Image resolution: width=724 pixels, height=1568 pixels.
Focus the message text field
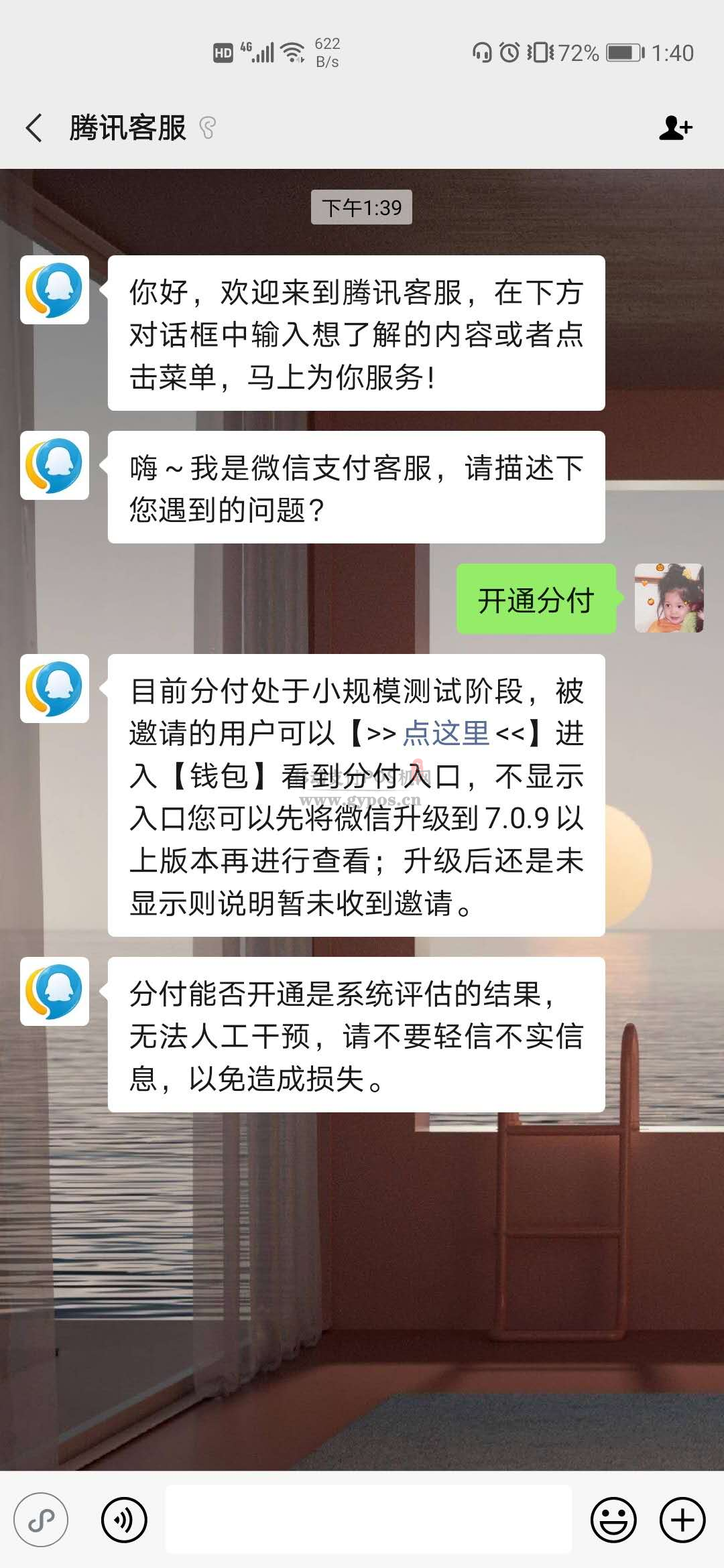tap(368, 1520)
